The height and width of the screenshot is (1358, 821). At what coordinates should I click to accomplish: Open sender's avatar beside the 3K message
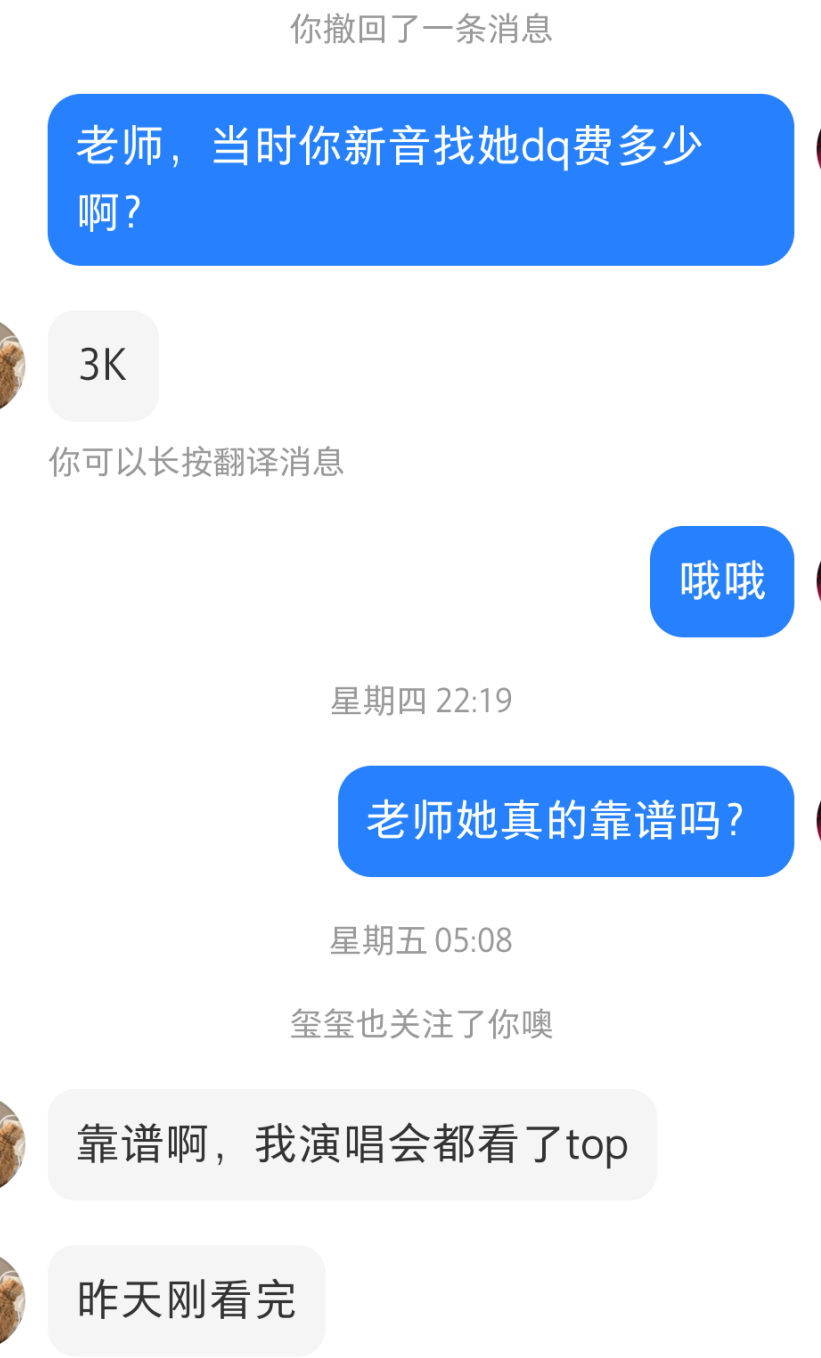click(10, 366)
